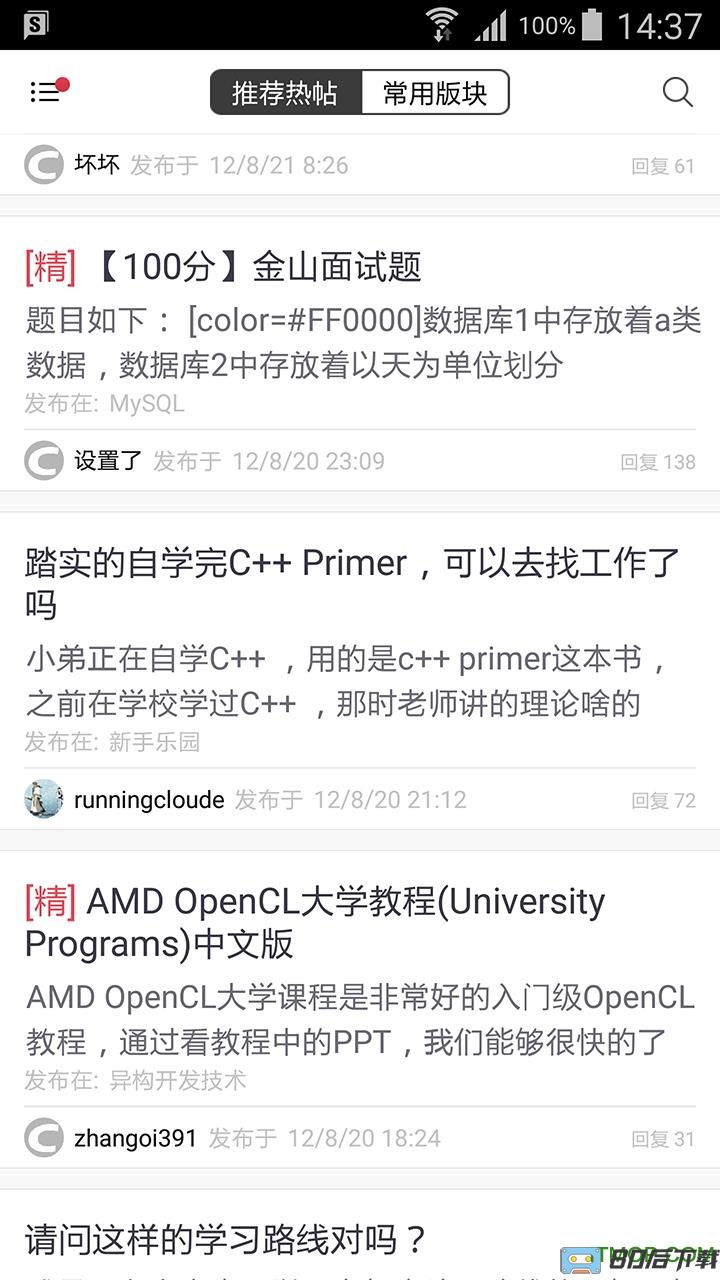Open the post 【100分】金山面试题

click(224, 267)
